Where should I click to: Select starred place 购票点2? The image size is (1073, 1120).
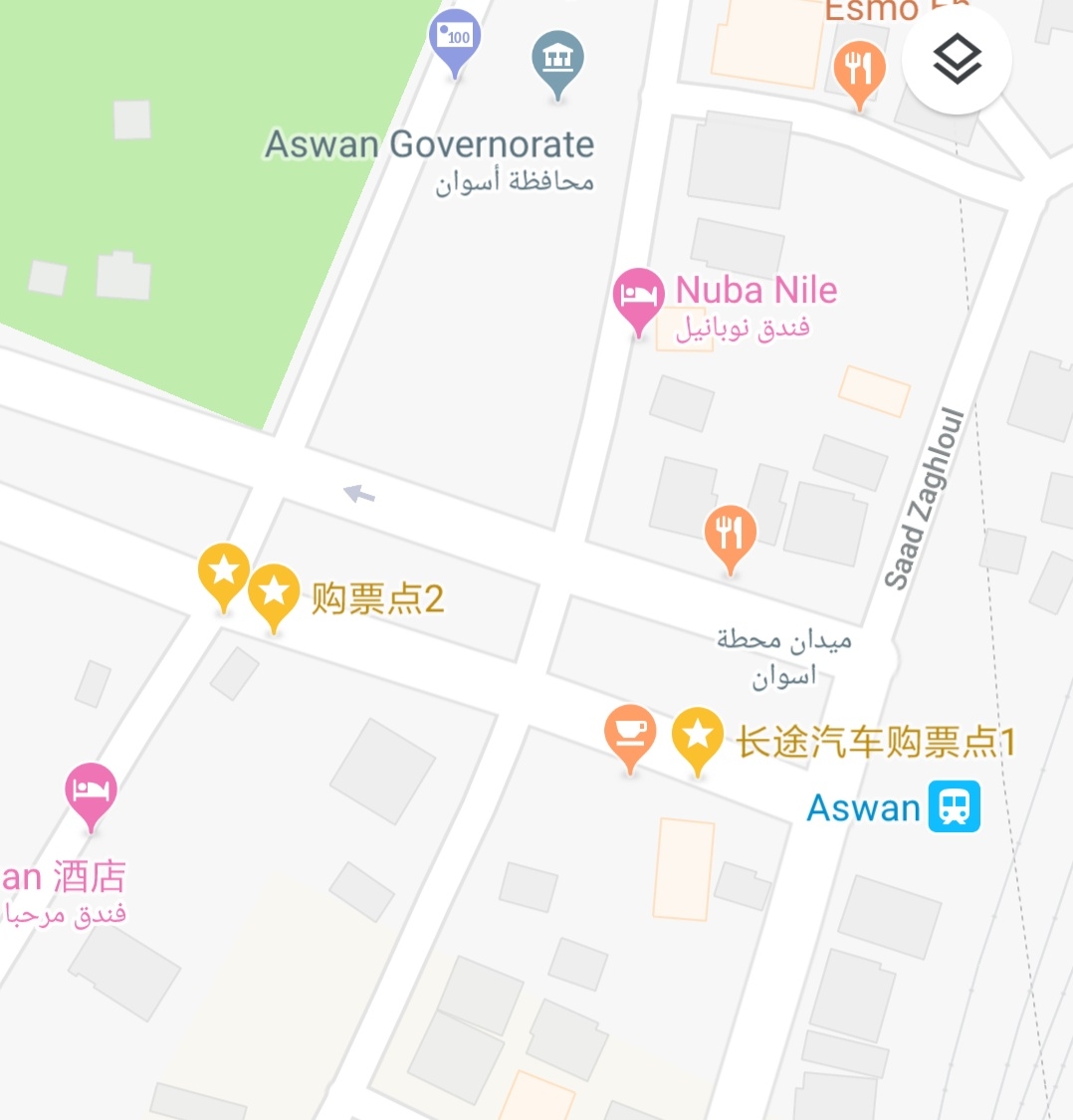click(x=274, y=592)
